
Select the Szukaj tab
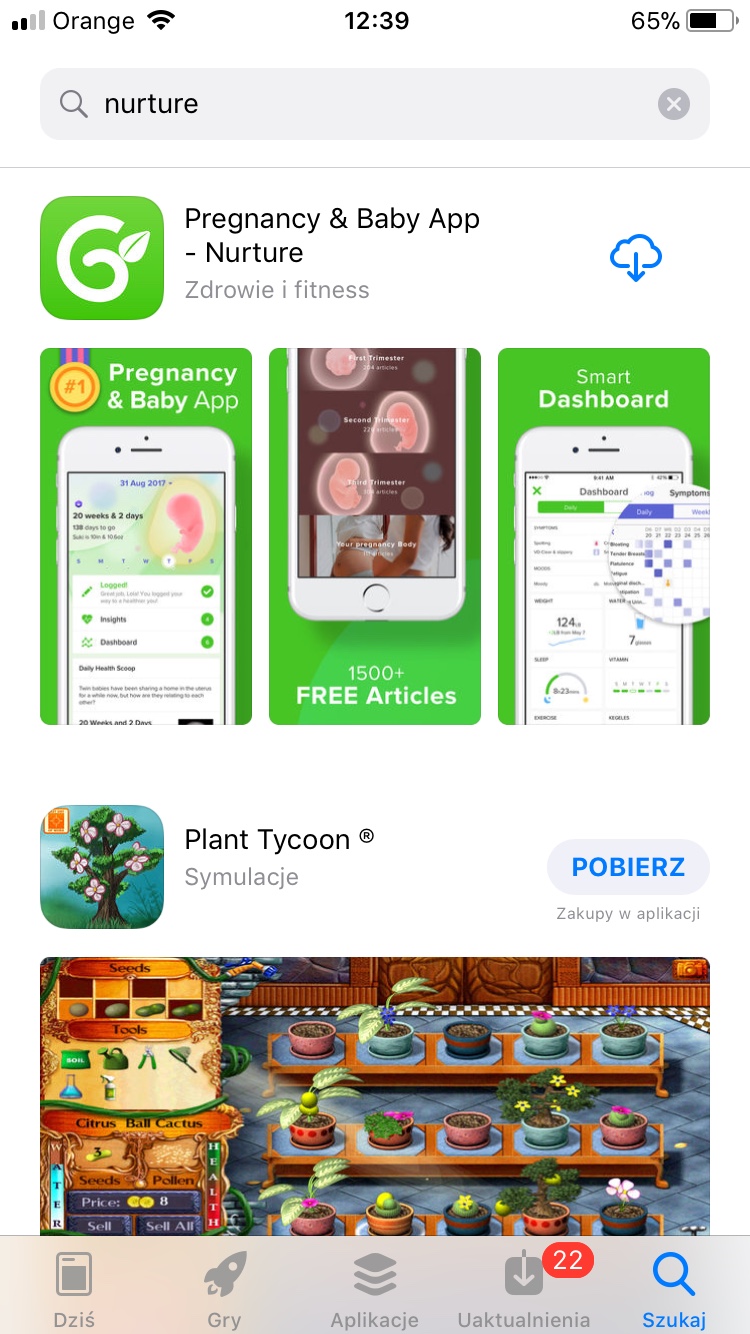pos(674,1290)
